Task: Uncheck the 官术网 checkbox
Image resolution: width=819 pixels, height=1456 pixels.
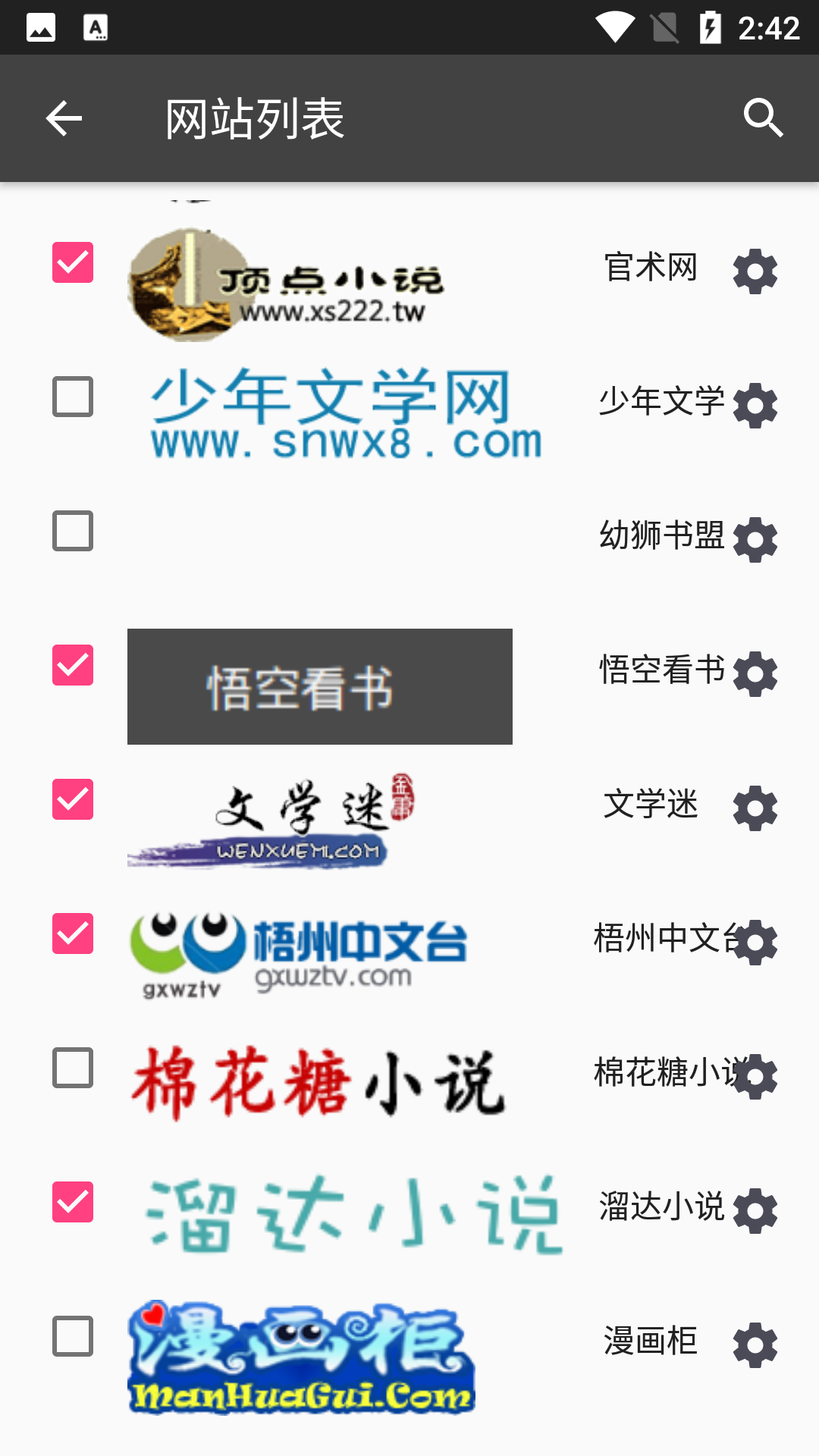Action: [x=73, y=262]
